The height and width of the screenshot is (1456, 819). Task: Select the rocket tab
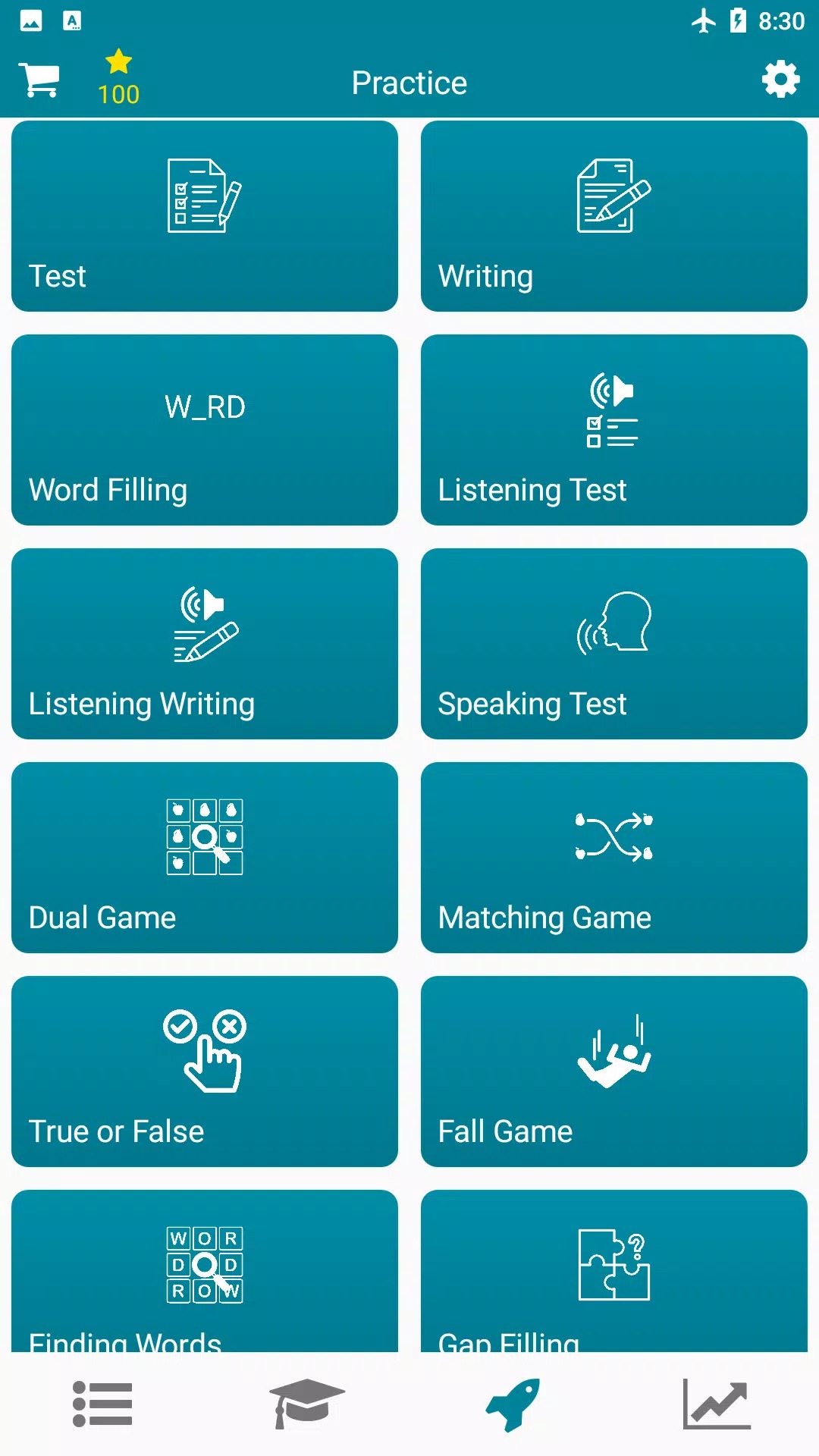(x=513, y=1404)
